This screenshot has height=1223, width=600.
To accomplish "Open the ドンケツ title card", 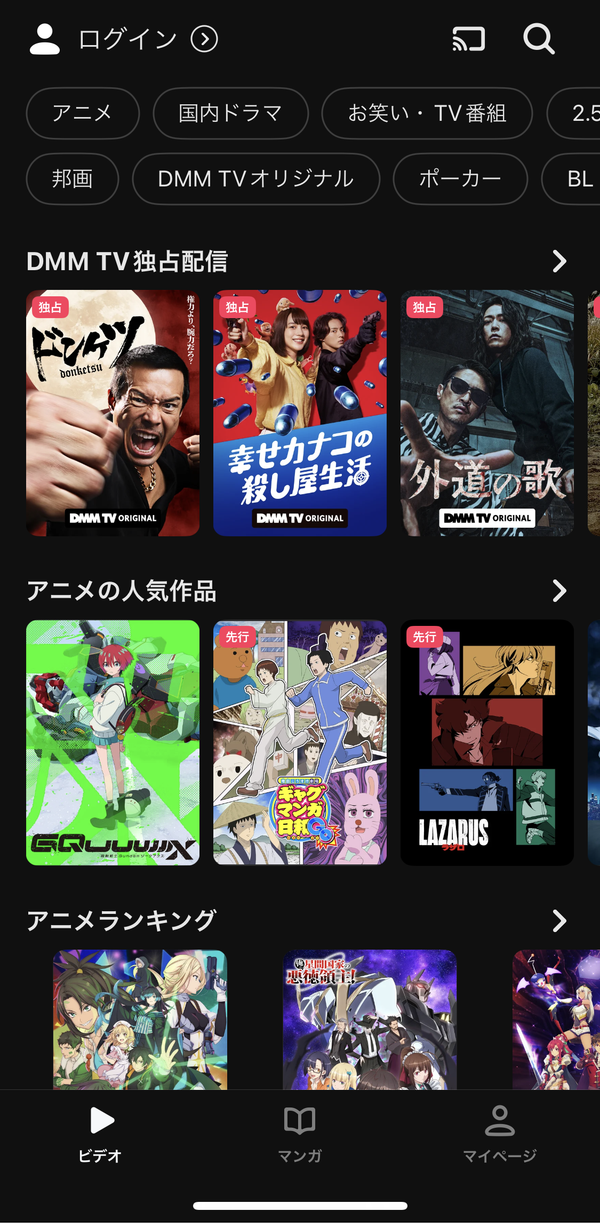I will pyautogui.click(x=113, y=413).
